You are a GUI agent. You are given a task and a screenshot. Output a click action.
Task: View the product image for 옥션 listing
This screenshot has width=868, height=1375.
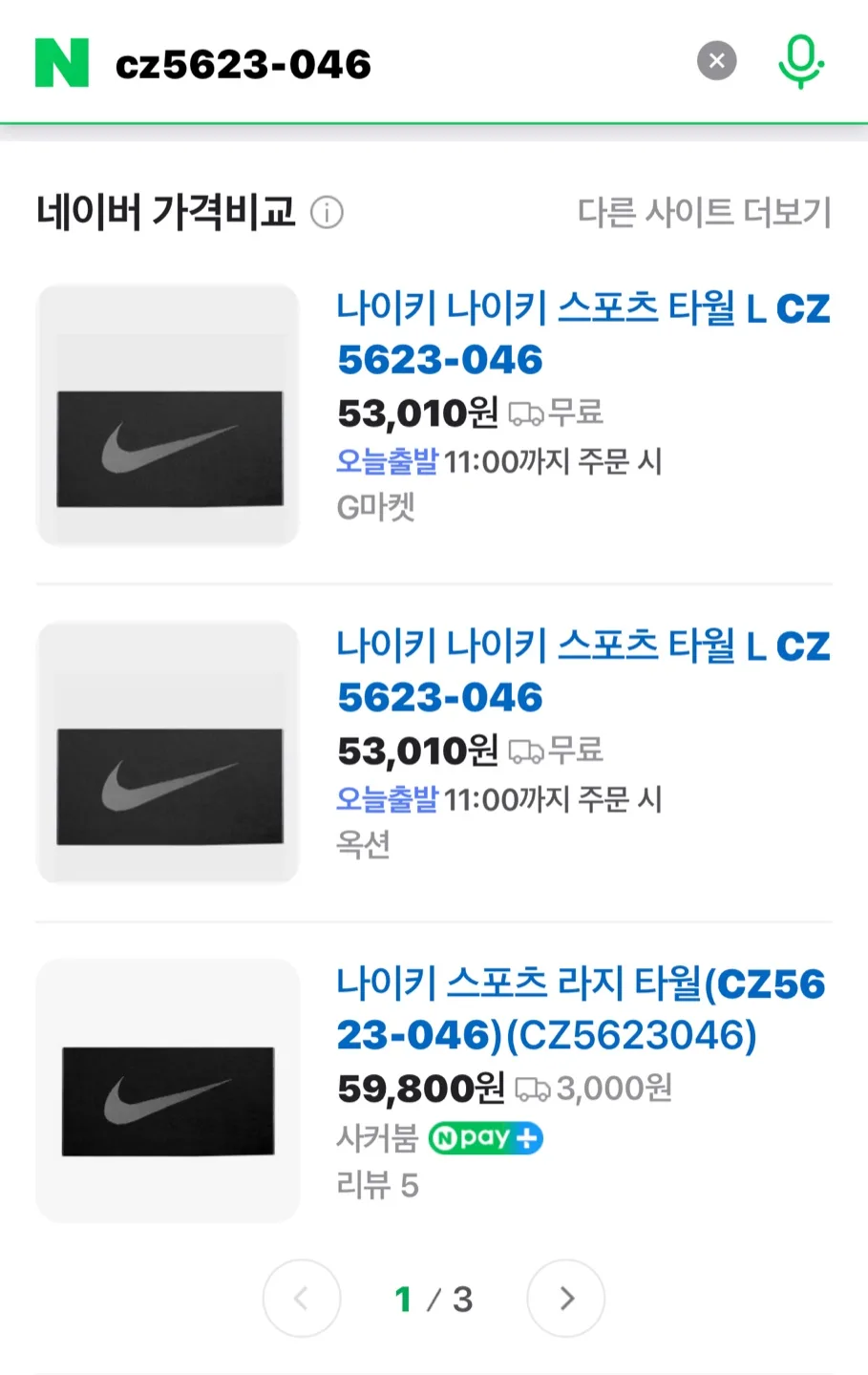click(x=168, y=752)
